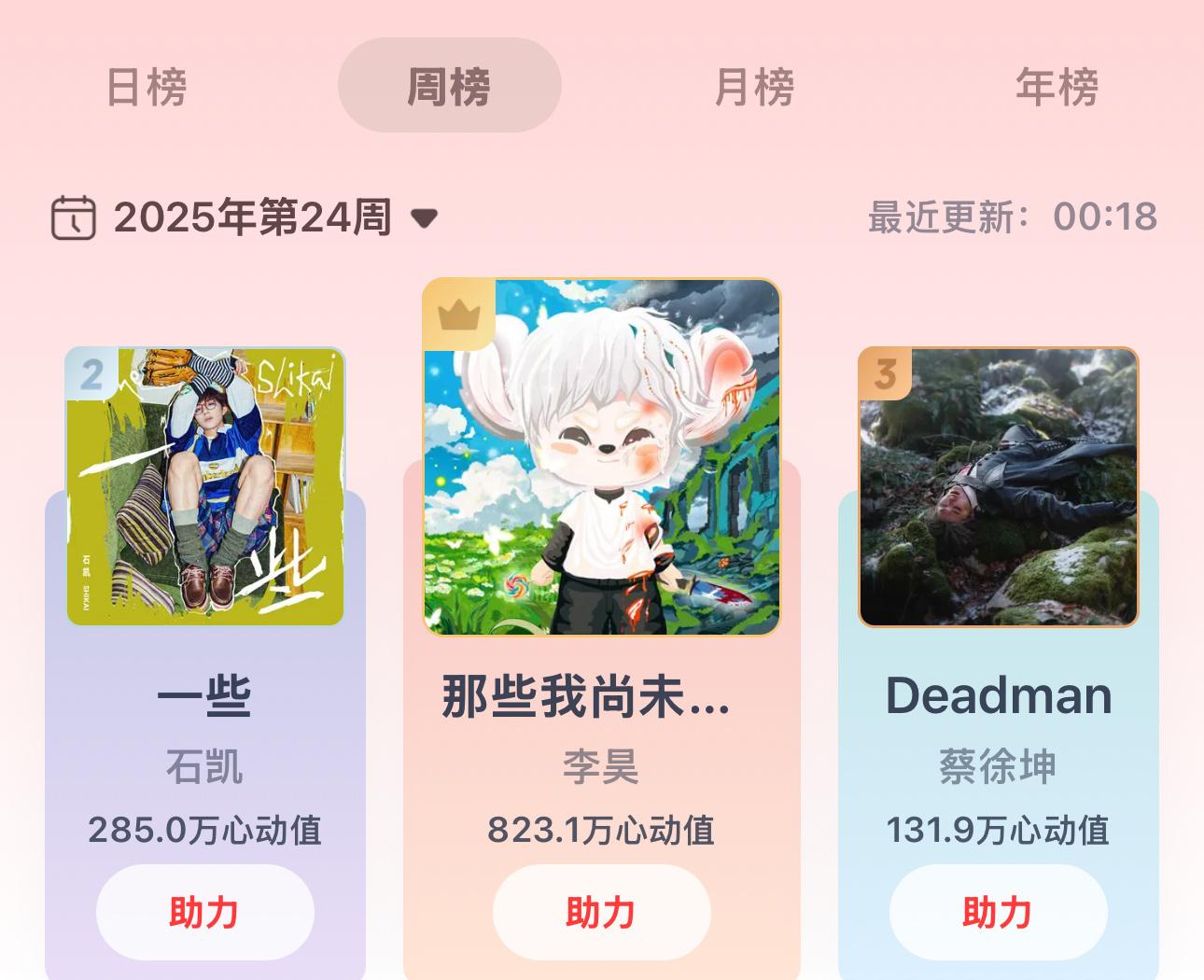Open the 年榜 tab
Viewport: 1204px width, 980px height.
(1057, 88)
